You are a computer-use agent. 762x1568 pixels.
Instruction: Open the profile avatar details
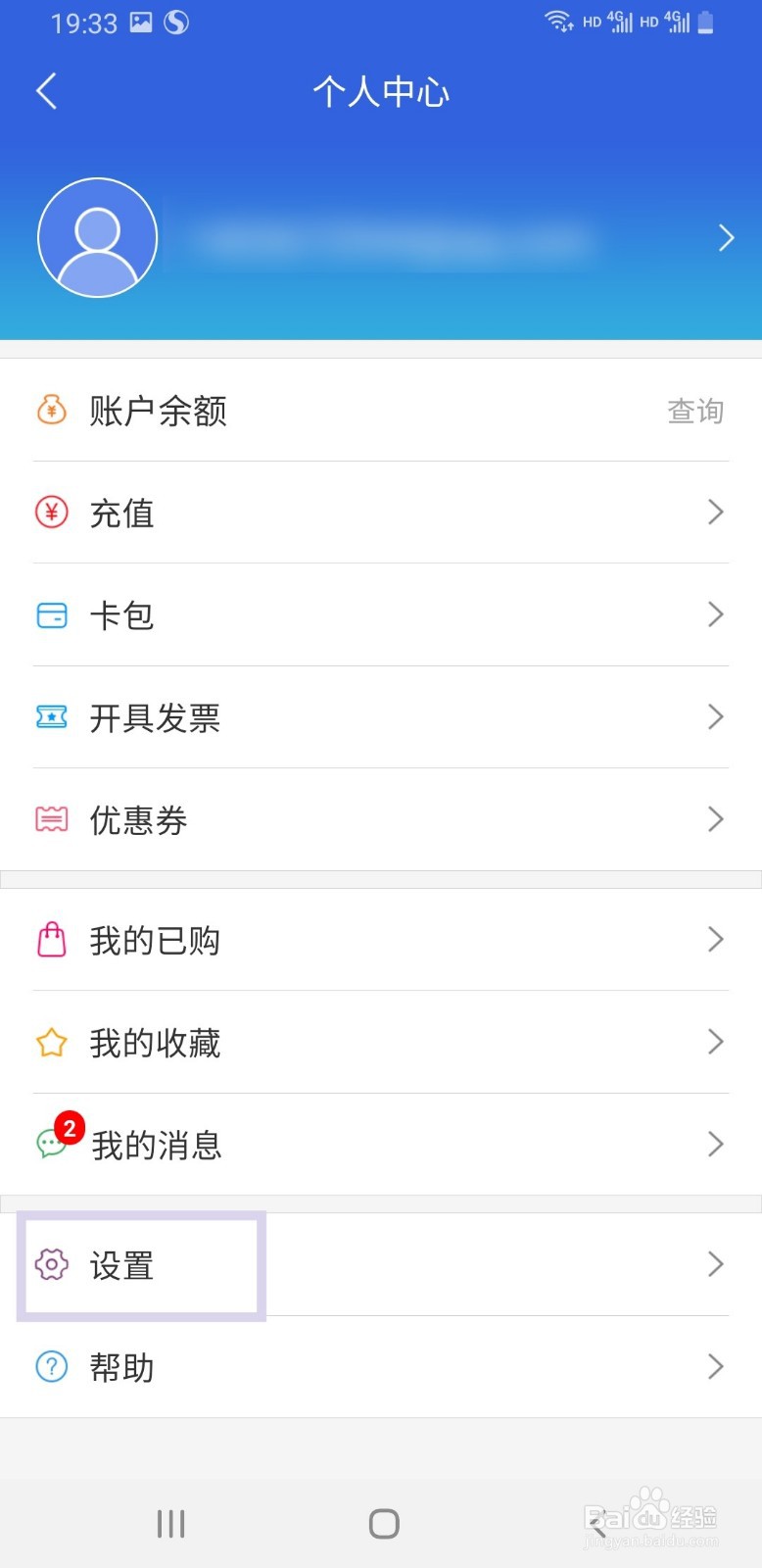pos(98,238)
